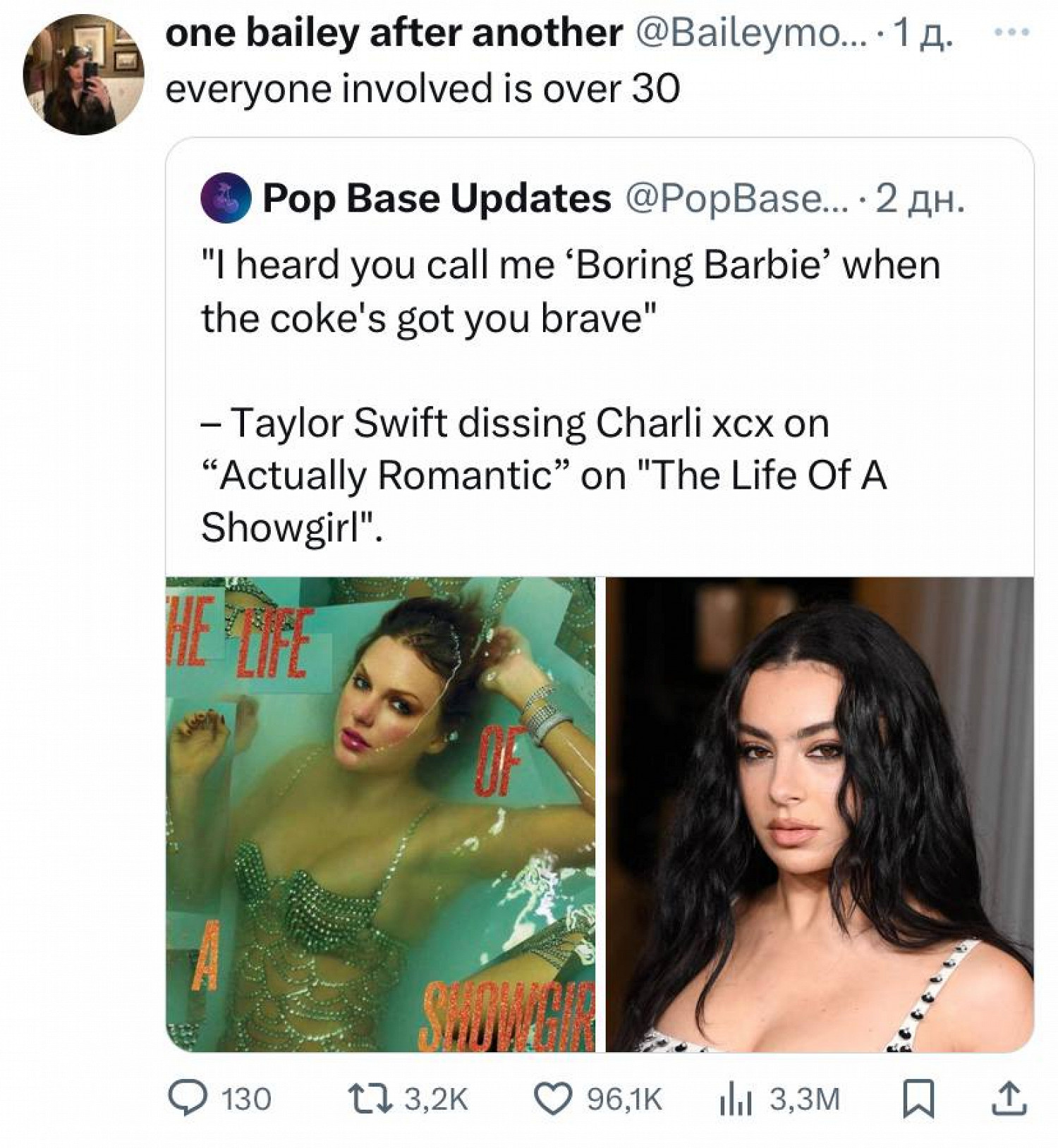Open the tweet's three-dot overflow menu
1058x1148 pixels.
coord(1012,32)
